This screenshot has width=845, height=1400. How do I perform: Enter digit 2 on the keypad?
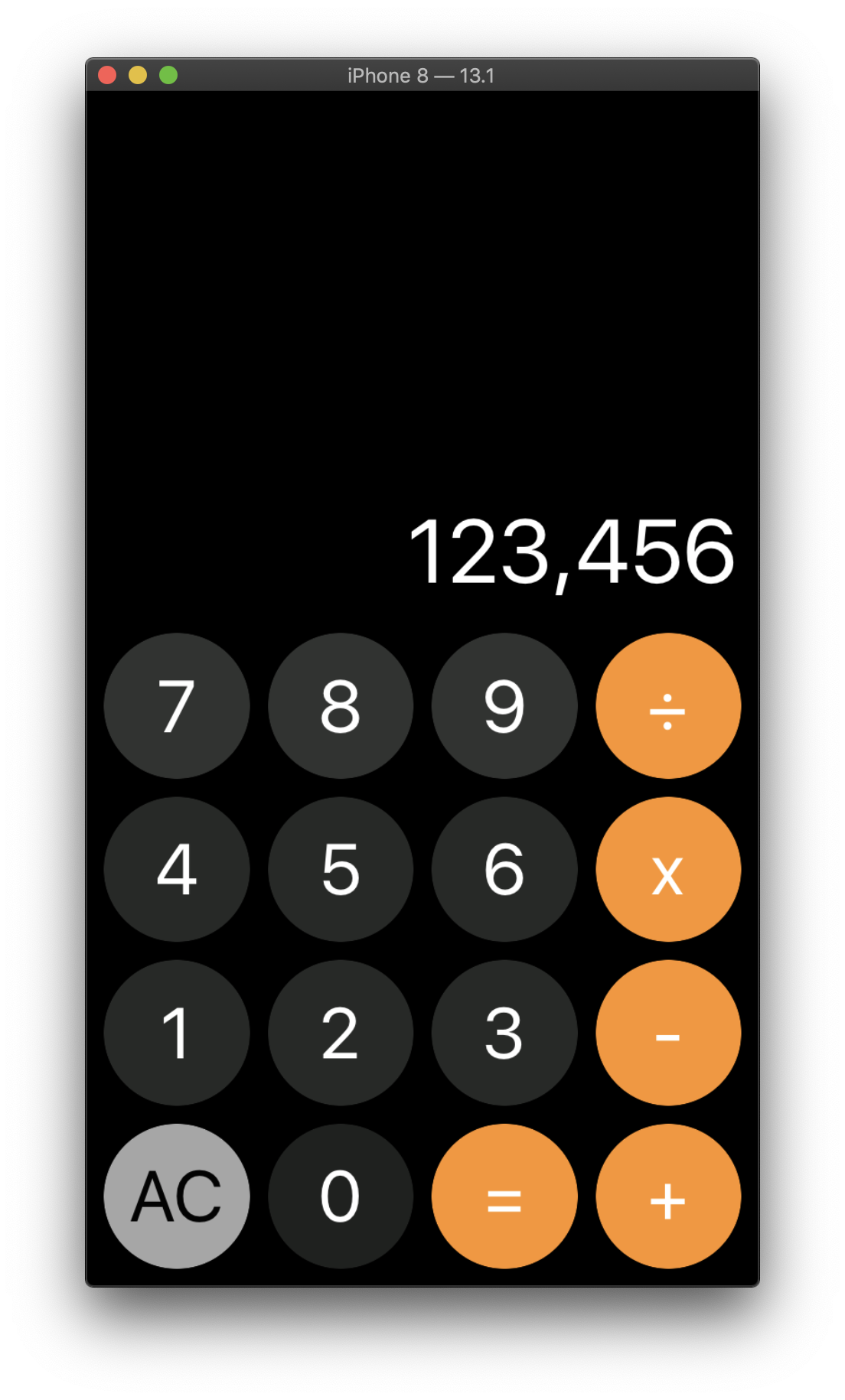click(x=341, y=1033)
